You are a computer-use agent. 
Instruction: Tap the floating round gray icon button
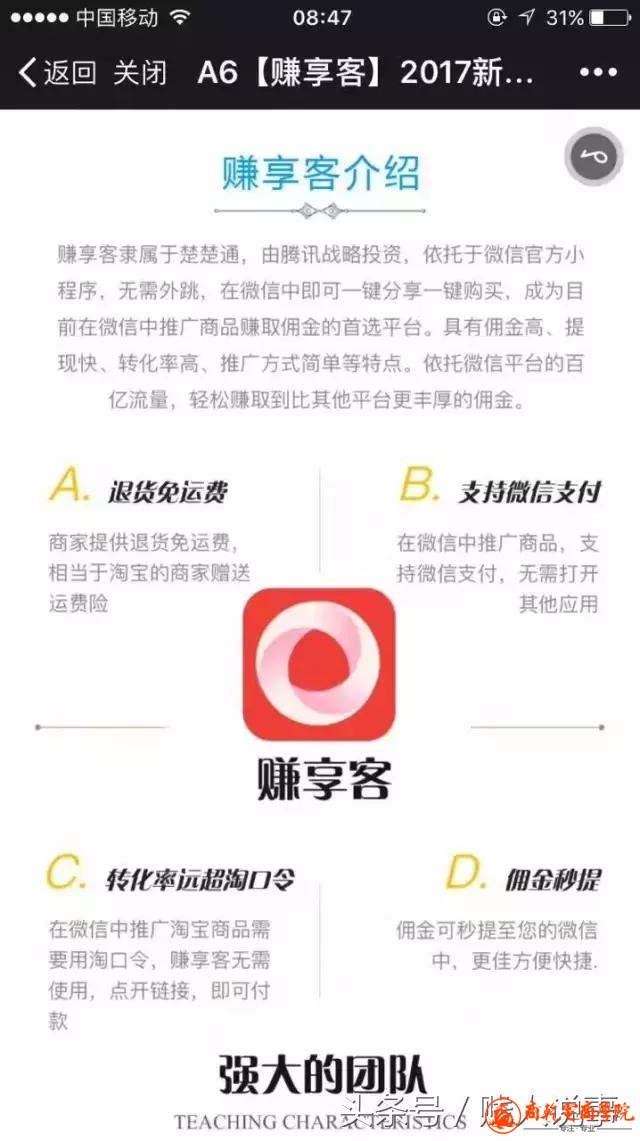[x=593, y=157]
